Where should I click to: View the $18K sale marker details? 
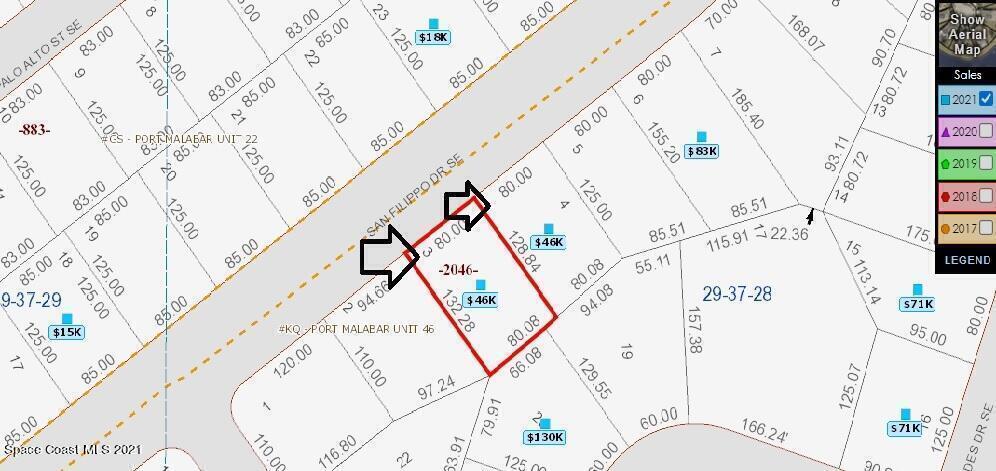point(433,37)
